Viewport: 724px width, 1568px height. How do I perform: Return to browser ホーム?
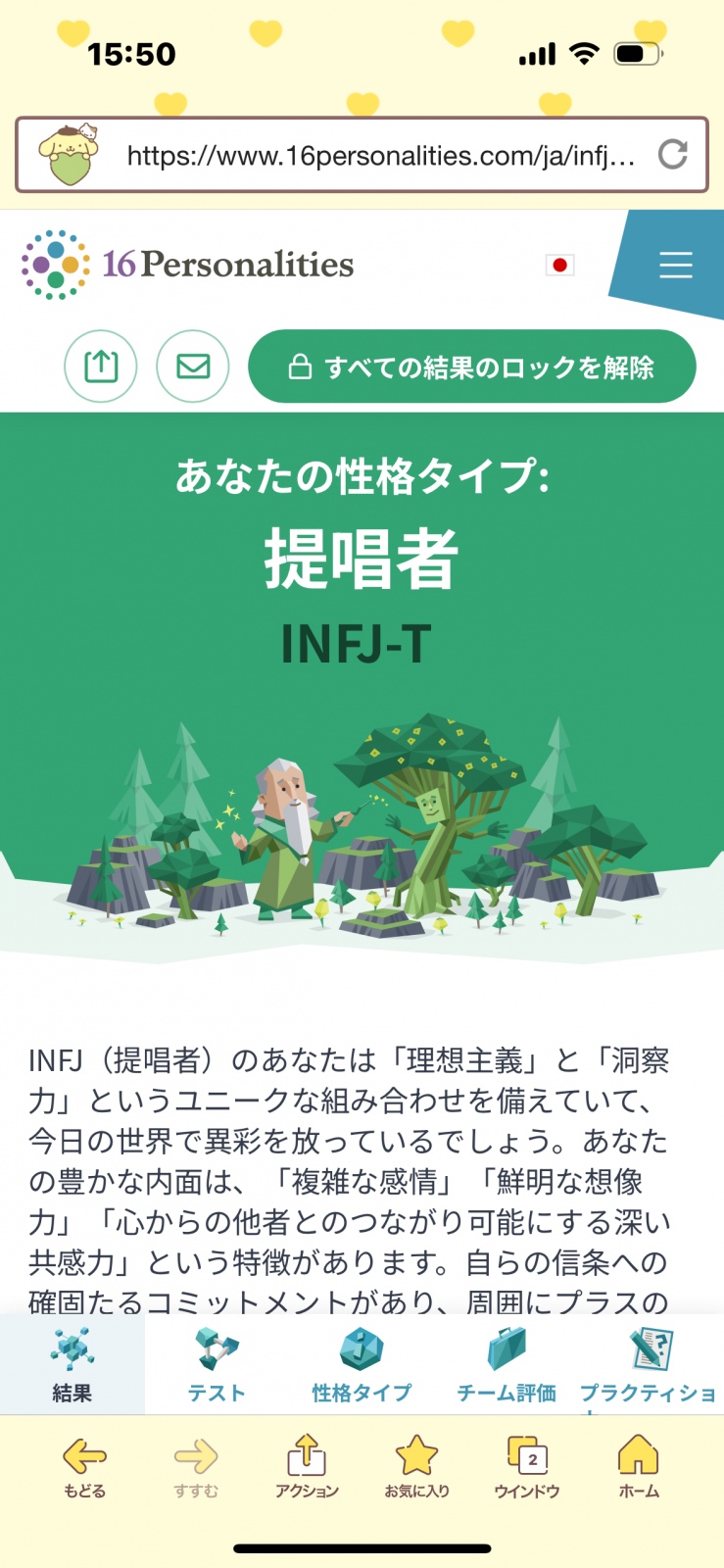[x=639, y=1466]
